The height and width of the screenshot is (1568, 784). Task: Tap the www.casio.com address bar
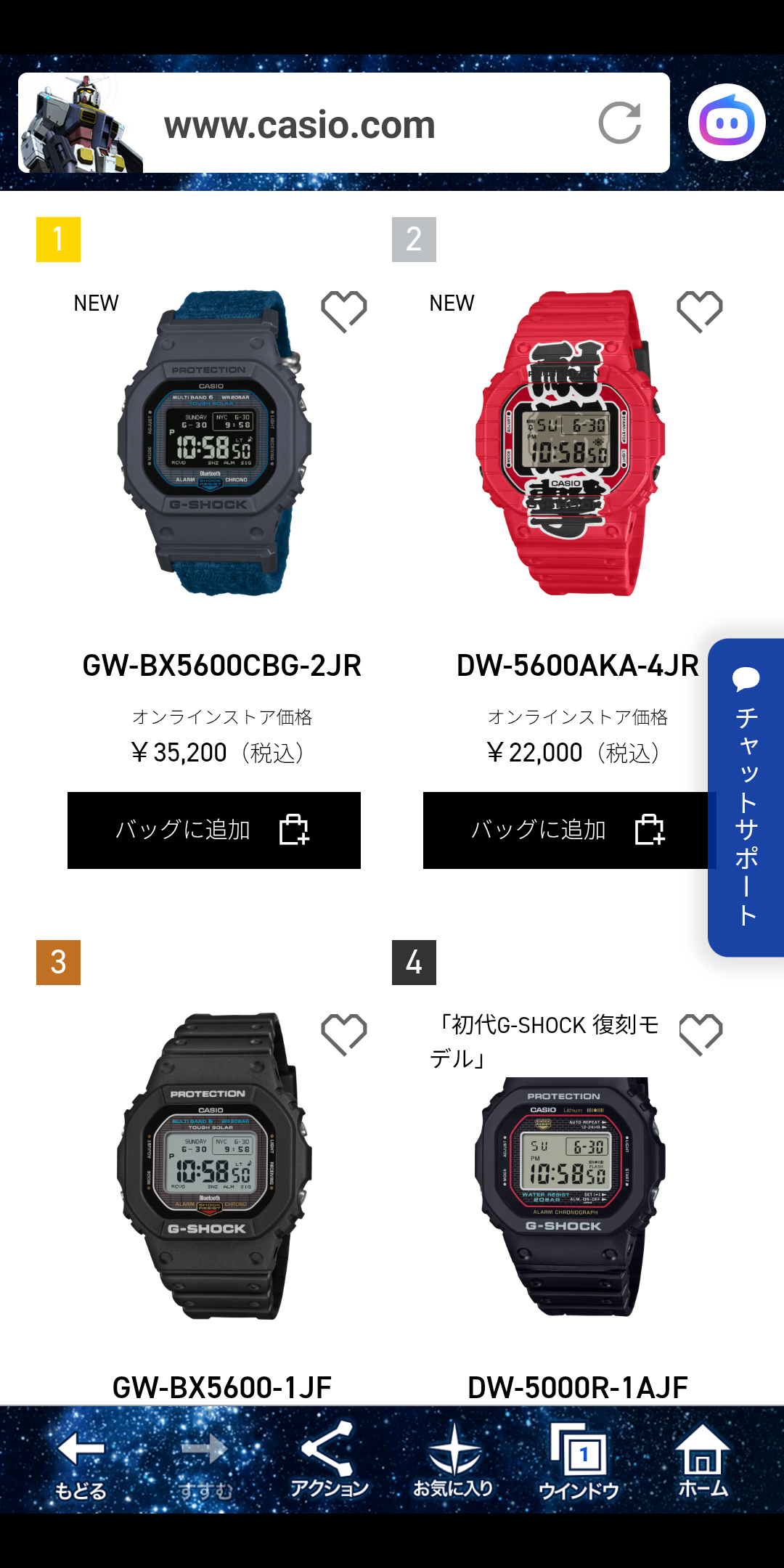coord(344,123)
